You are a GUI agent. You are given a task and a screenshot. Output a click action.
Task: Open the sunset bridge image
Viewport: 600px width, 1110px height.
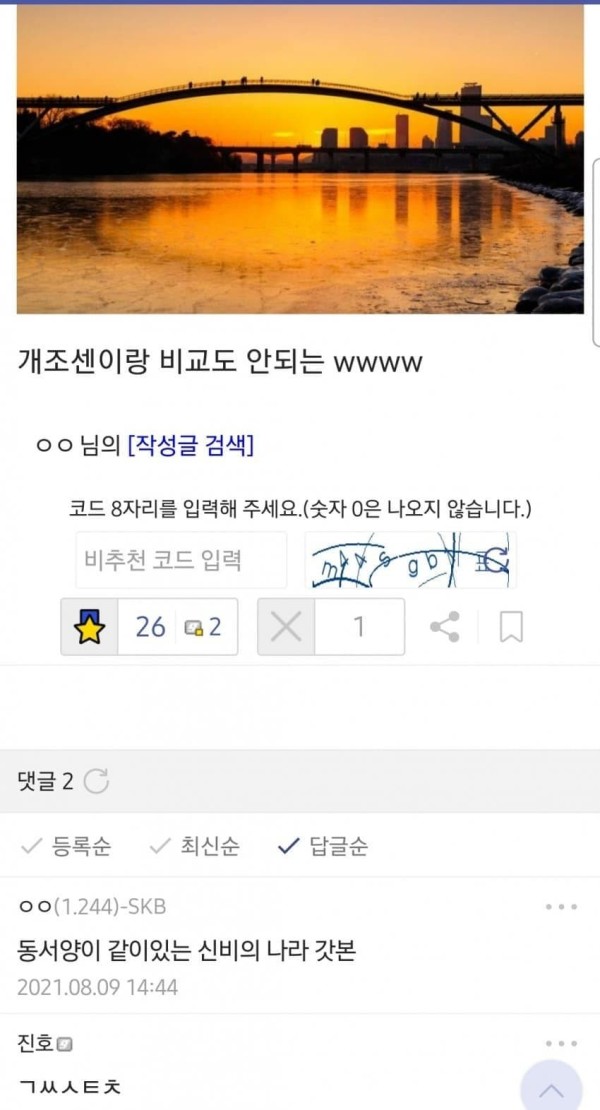(300, 159)
